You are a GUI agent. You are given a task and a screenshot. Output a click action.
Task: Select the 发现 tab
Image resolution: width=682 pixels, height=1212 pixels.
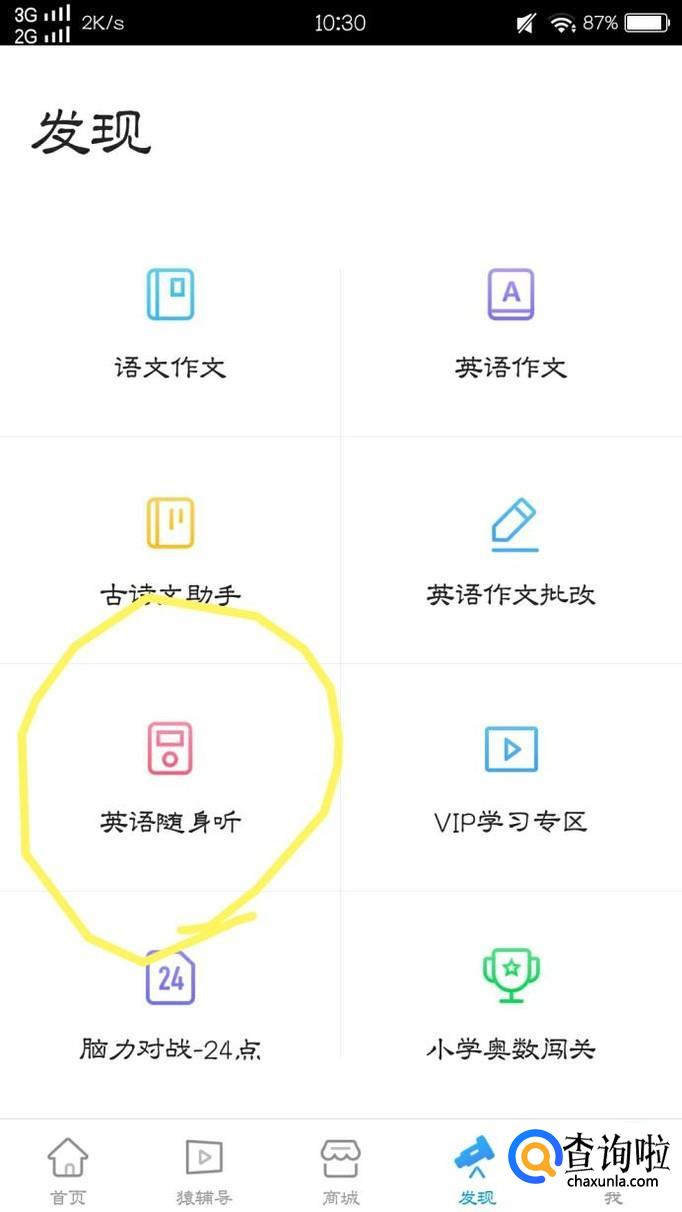(476, 1169)
